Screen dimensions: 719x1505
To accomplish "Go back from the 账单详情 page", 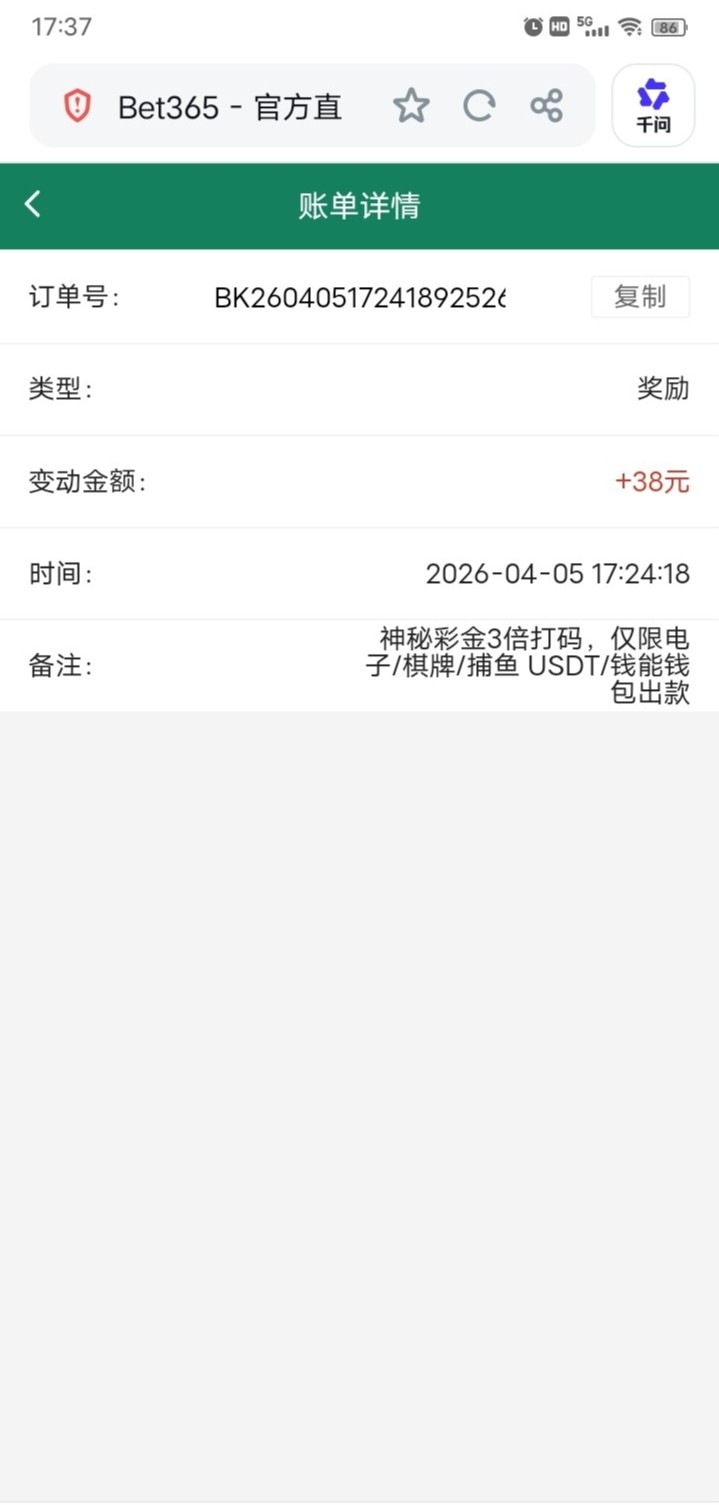I will [x=33, y=205].
